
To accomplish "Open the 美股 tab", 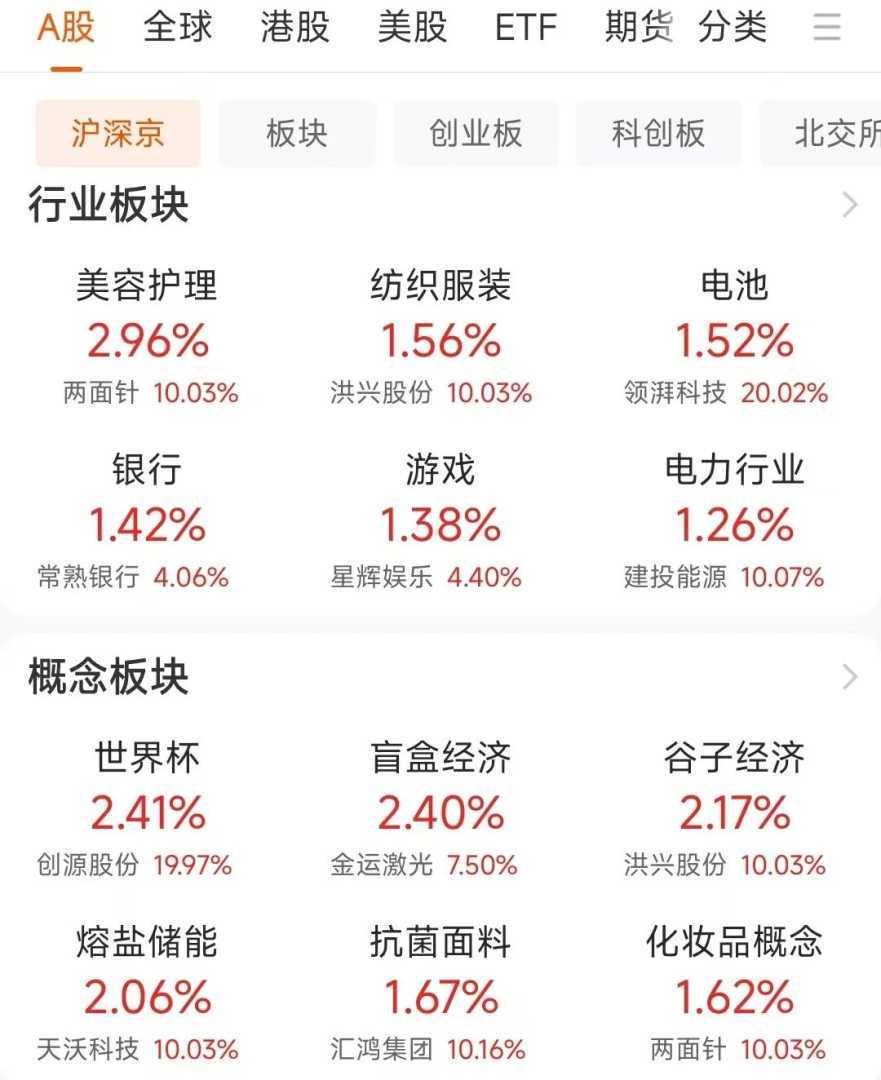I will pos(412,28).
